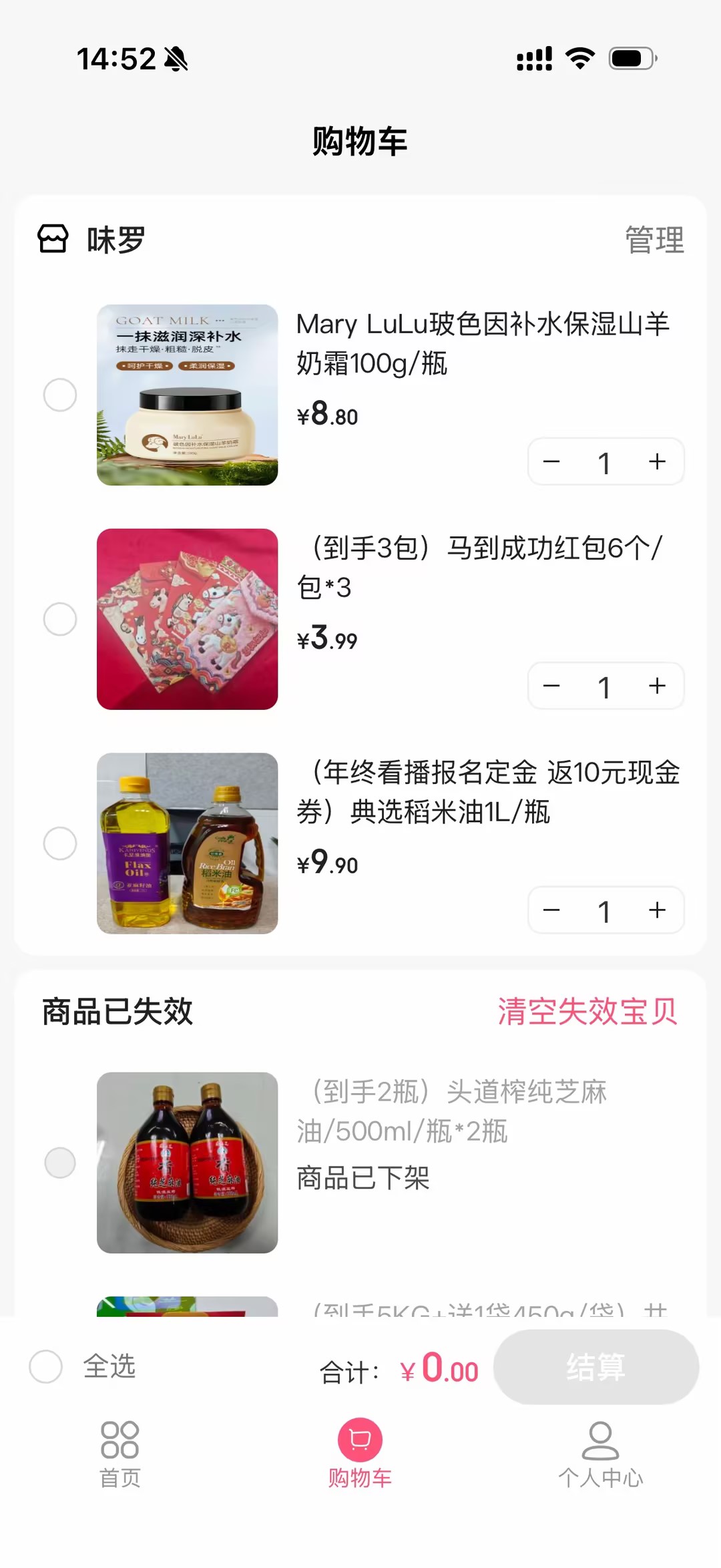Increase quantity of 马到成功红包
Viewport: 721px width, 1568px height.
(x=658, y=686)
